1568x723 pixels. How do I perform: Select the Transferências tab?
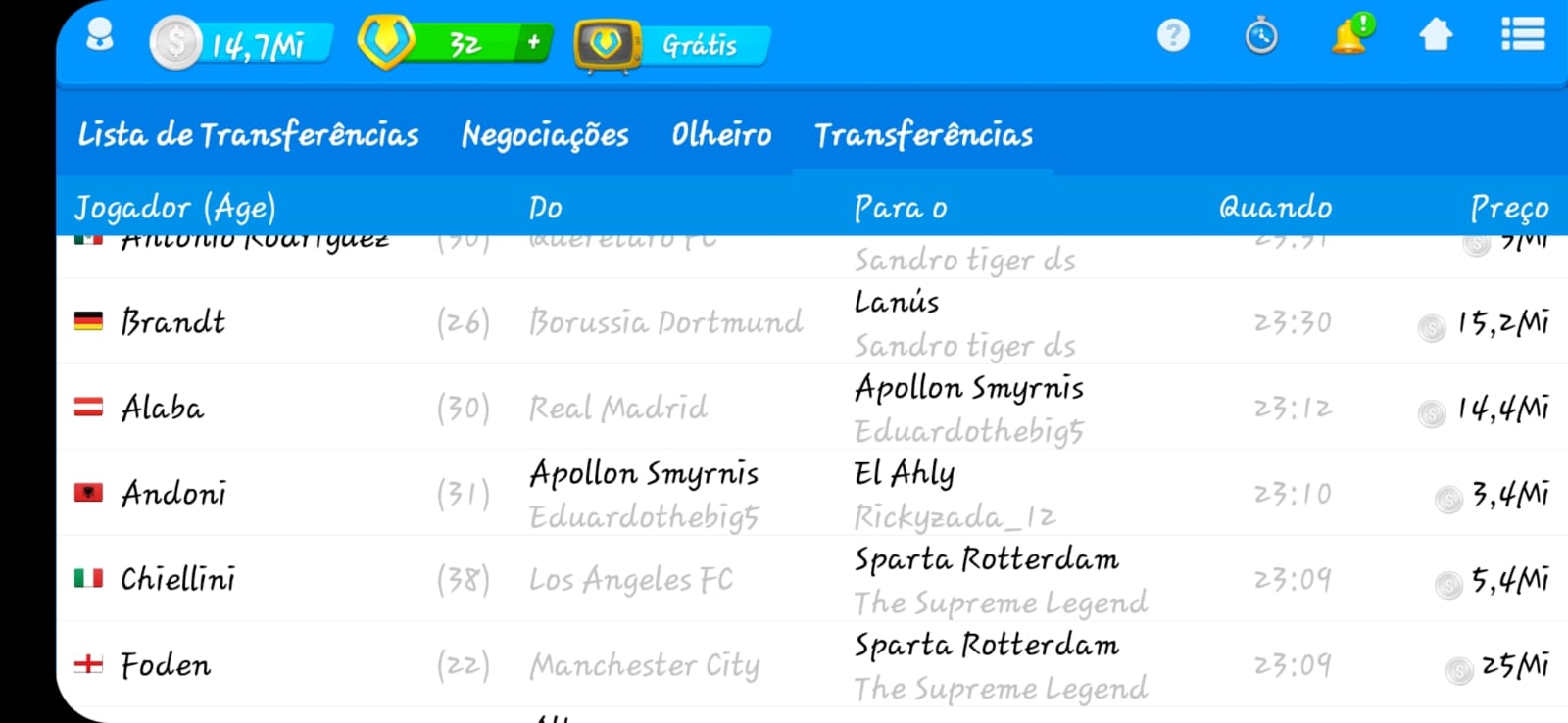923,134
